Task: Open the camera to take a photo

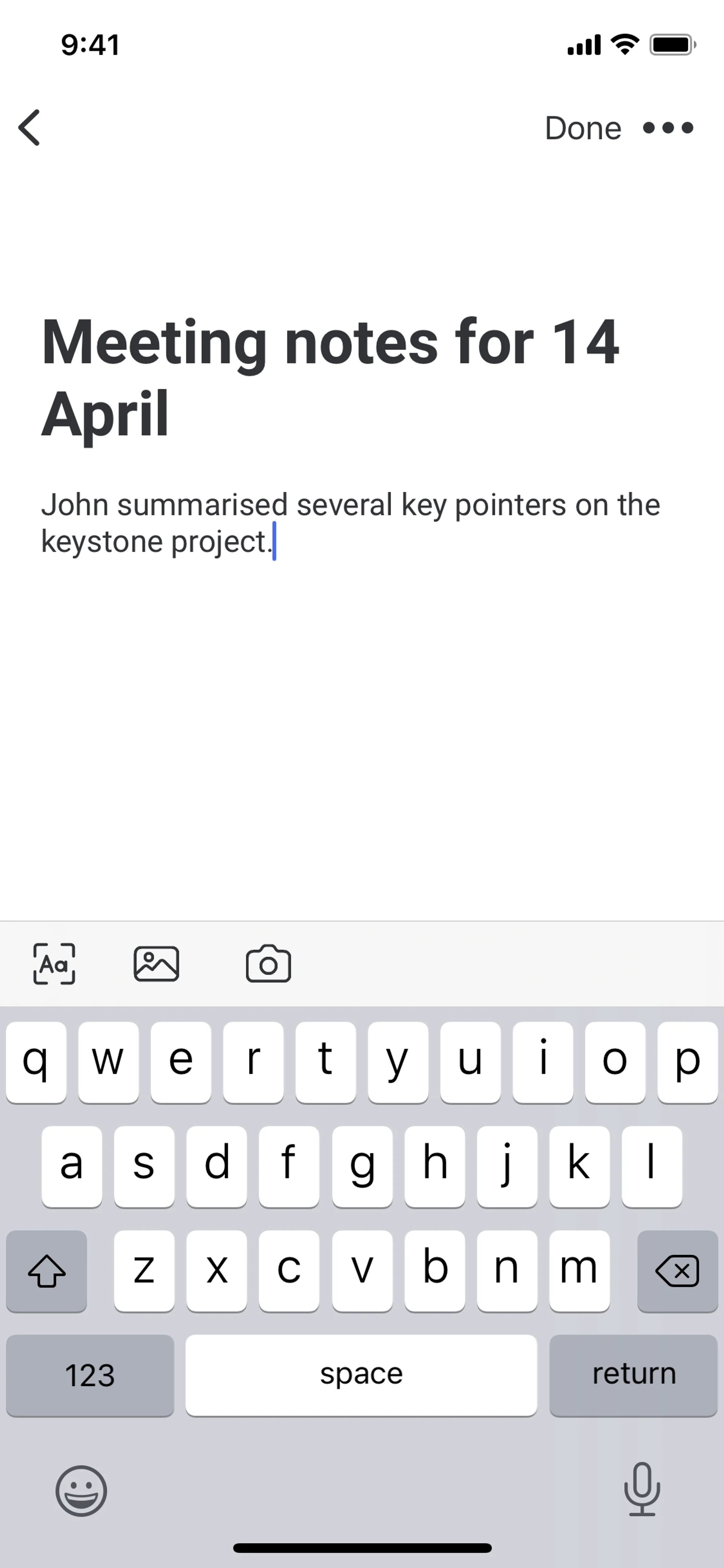Action: click(x=268, y=964)
